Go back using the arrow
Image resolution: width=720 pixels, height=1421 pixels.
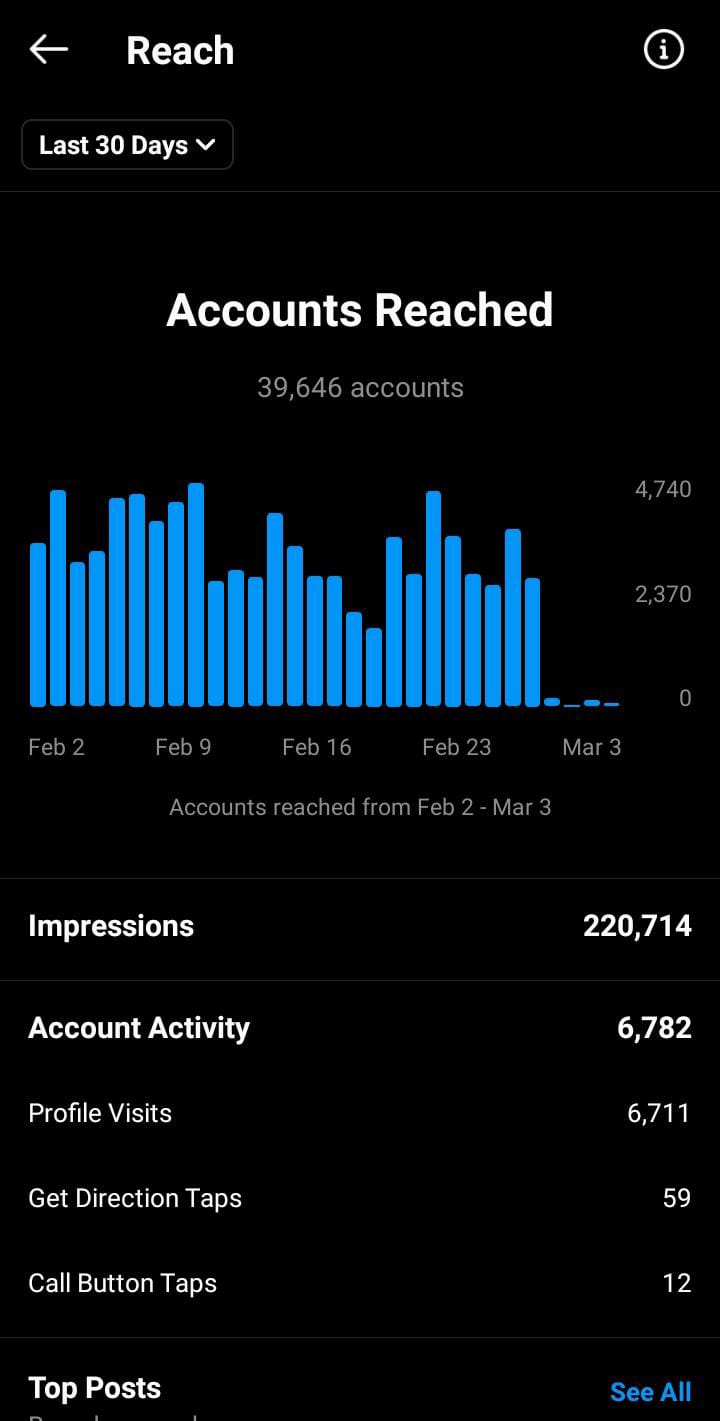tap(48, 49)
